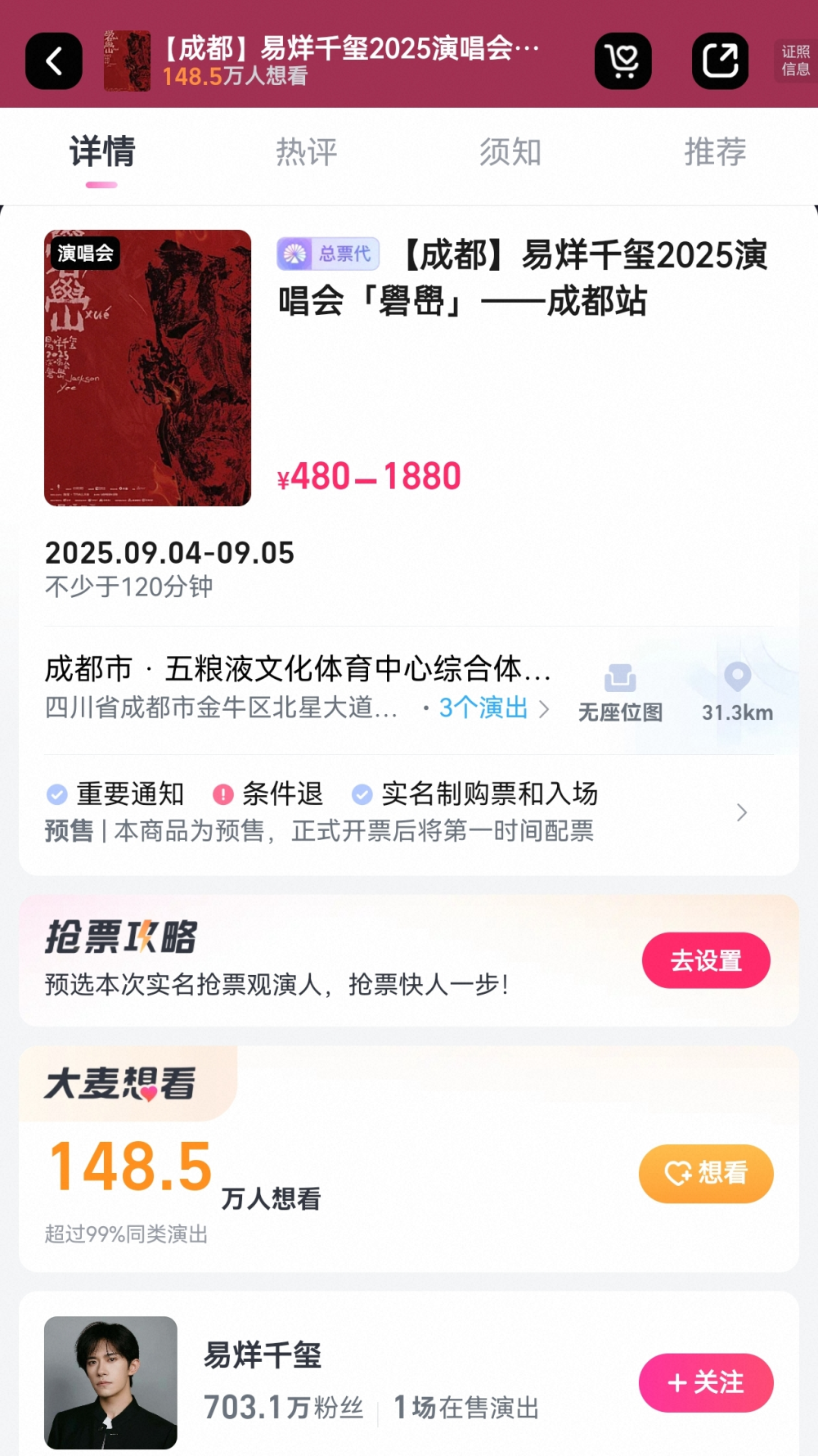Image resolution: width=818 pixels, height=1456 pixels.
Task: Click the 去设置 button
Action: click(705, 960)
